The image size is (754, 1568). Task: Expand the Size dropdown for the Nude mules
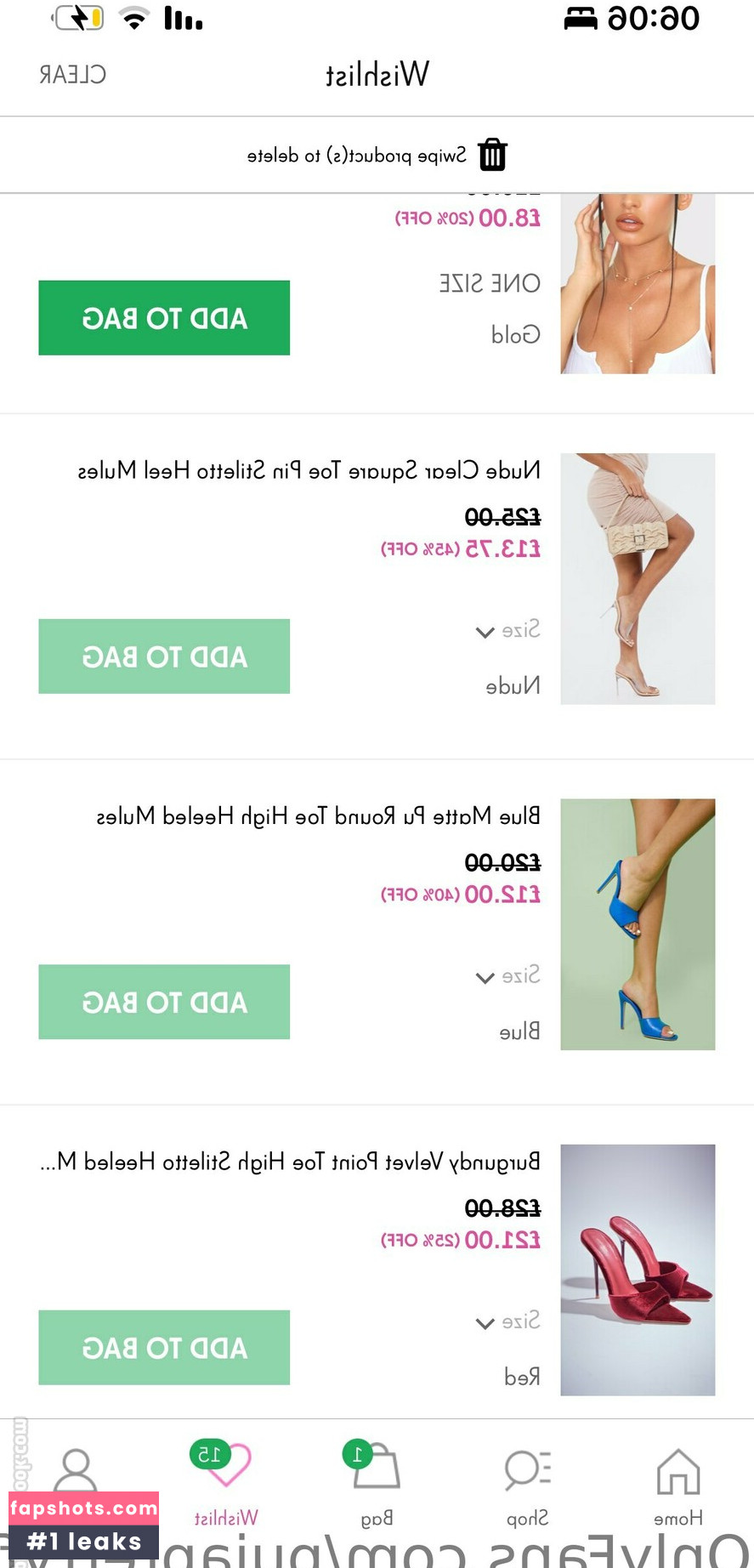tap(507, 630)
